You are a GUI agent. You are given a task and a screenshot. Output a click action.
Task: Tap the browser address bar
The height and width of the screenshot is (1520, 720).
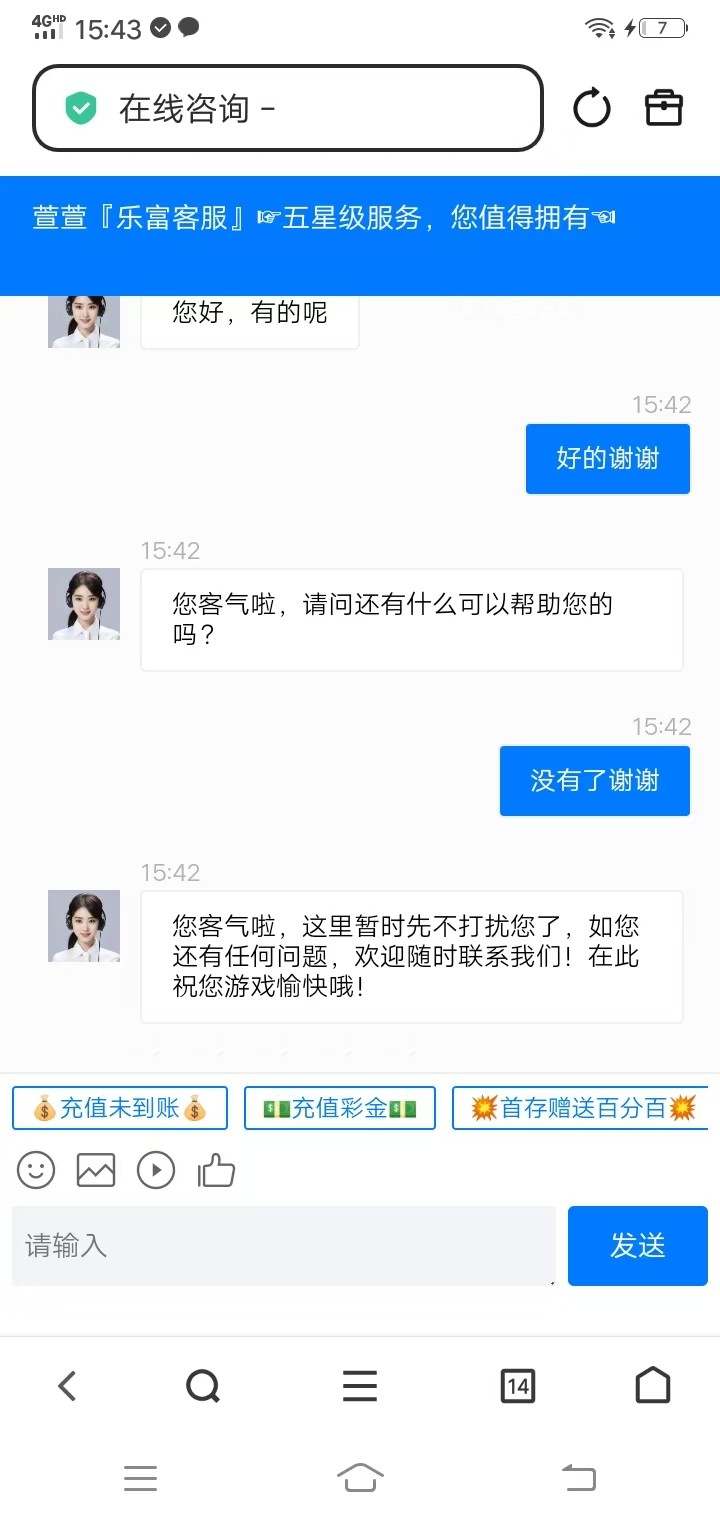click(x=288, y=108)
